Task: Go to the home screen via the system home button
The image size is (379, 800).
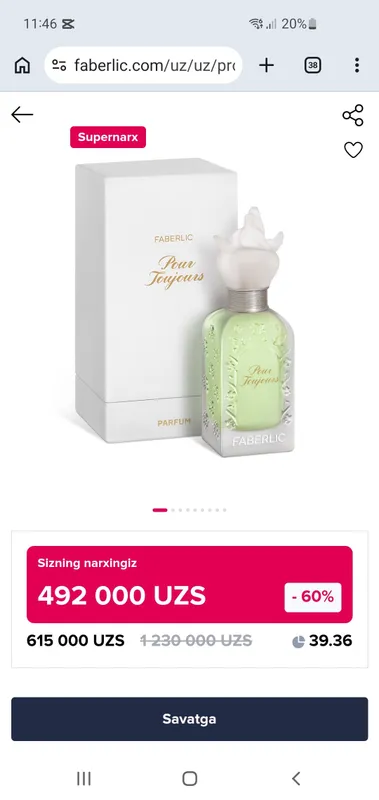Action: [190, 778]
